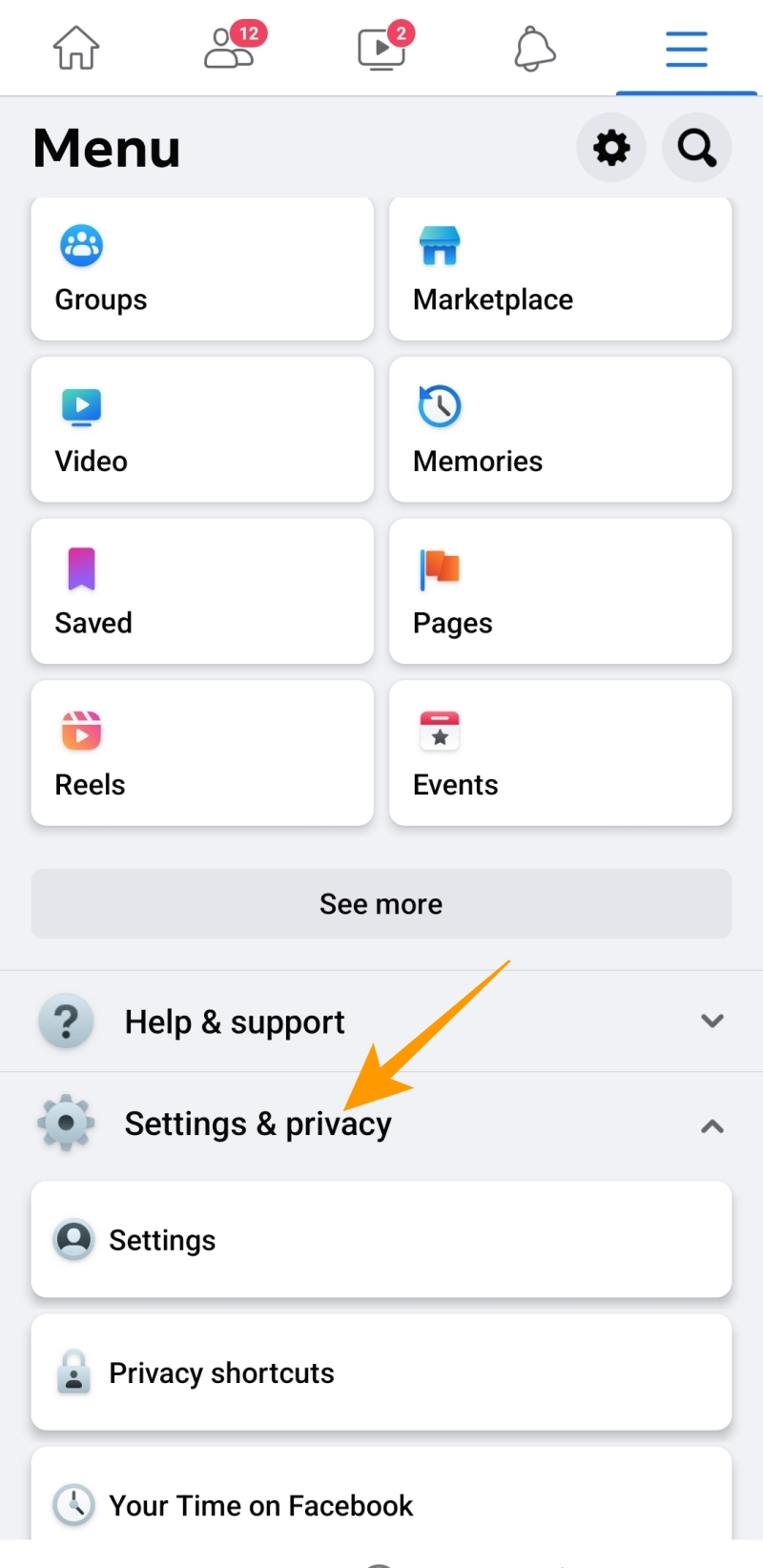Open the settings gear icon near search
The image size is (763, 1568).
(611, 148)
